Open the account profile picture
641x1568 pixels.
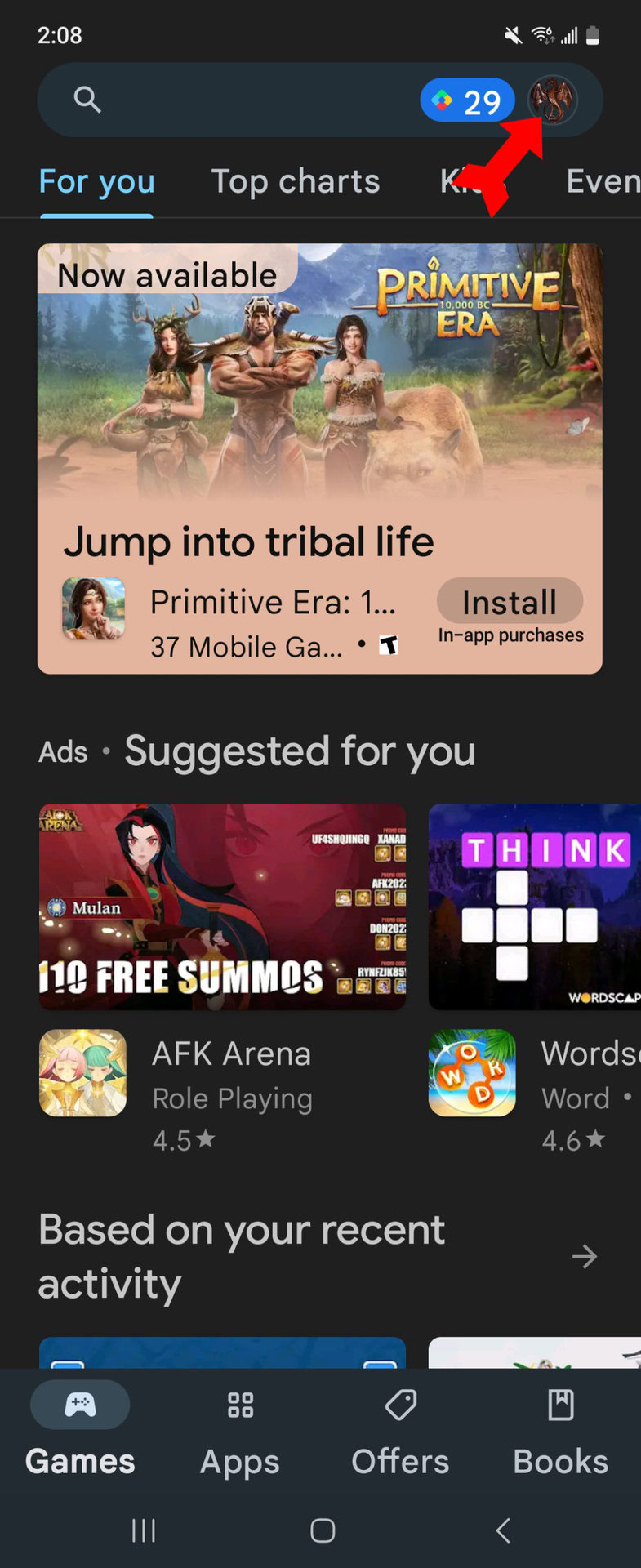pos(553,100)
